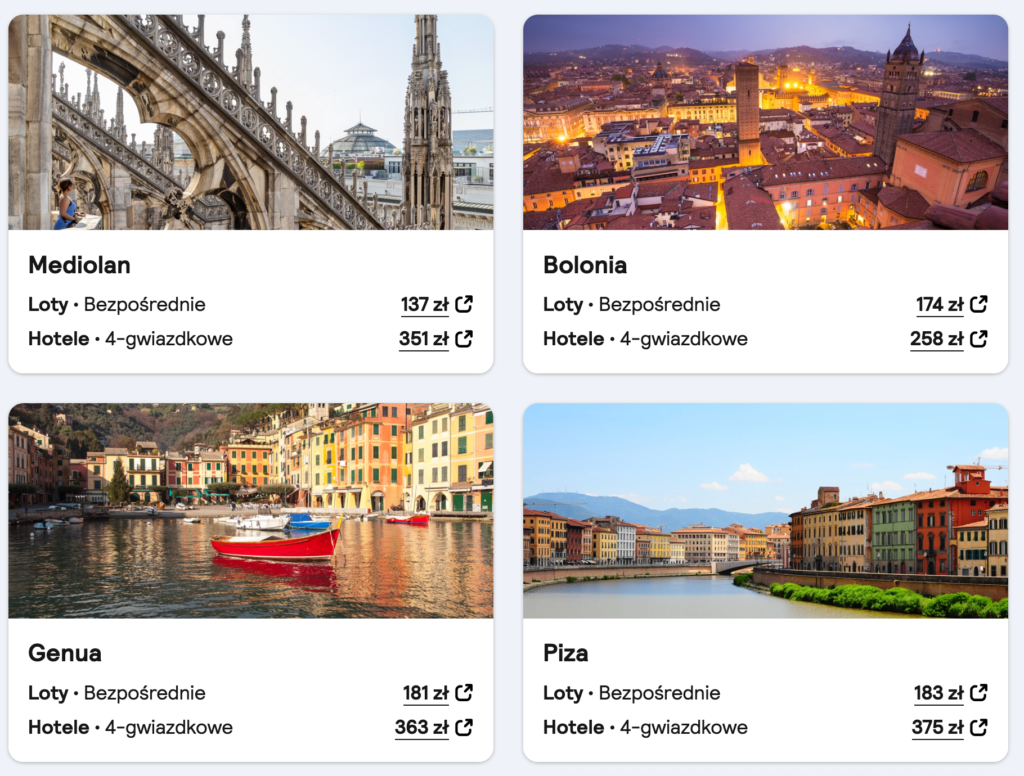Open the 137 zł flight link for Mediolan
1024x776 pixels.
pyautogui.click(x=436, y=305)
